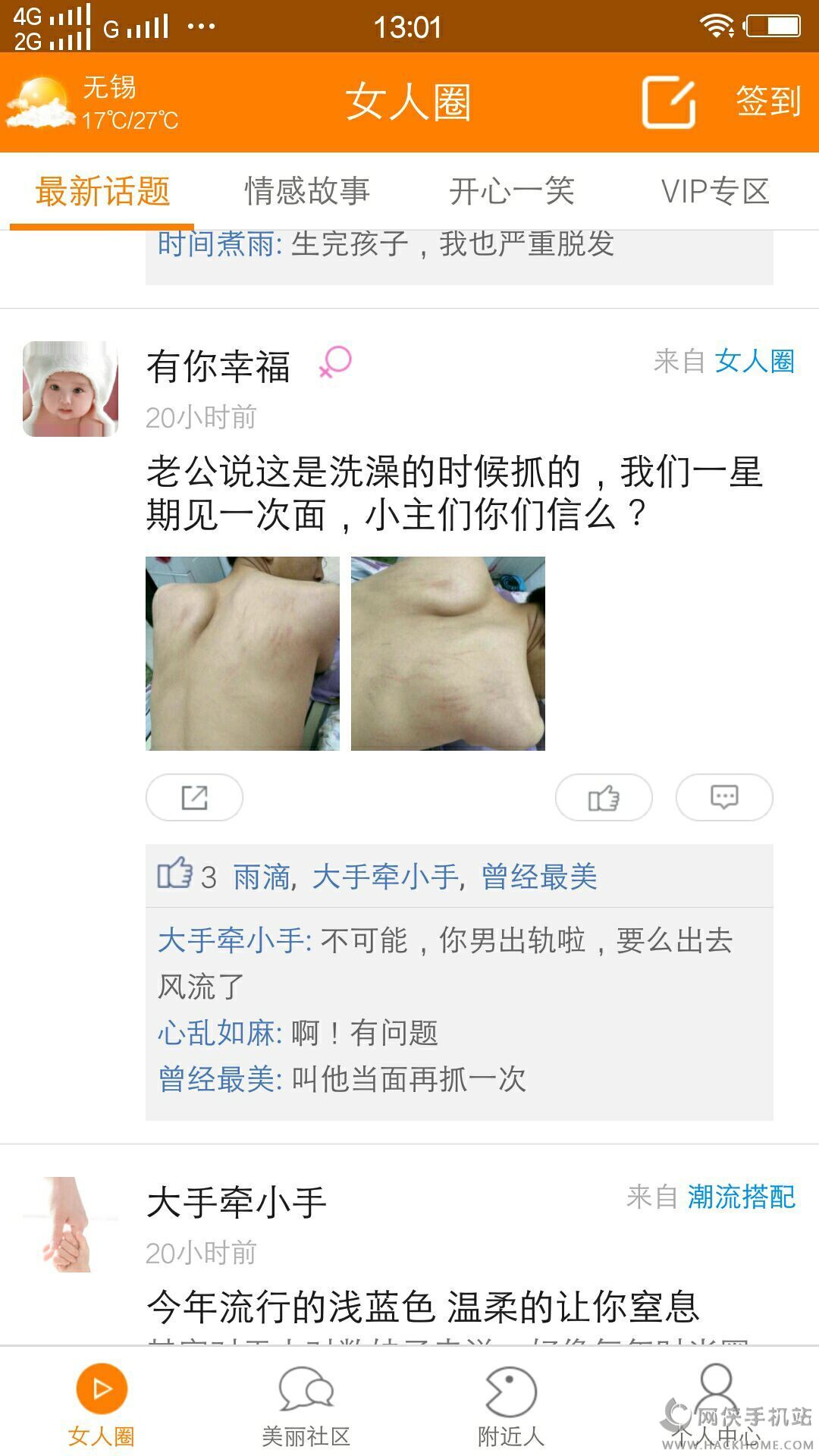The image size is (819, 1456).
Task: View the first back photo in 有你幸福's post
Action: pos(243,654)
